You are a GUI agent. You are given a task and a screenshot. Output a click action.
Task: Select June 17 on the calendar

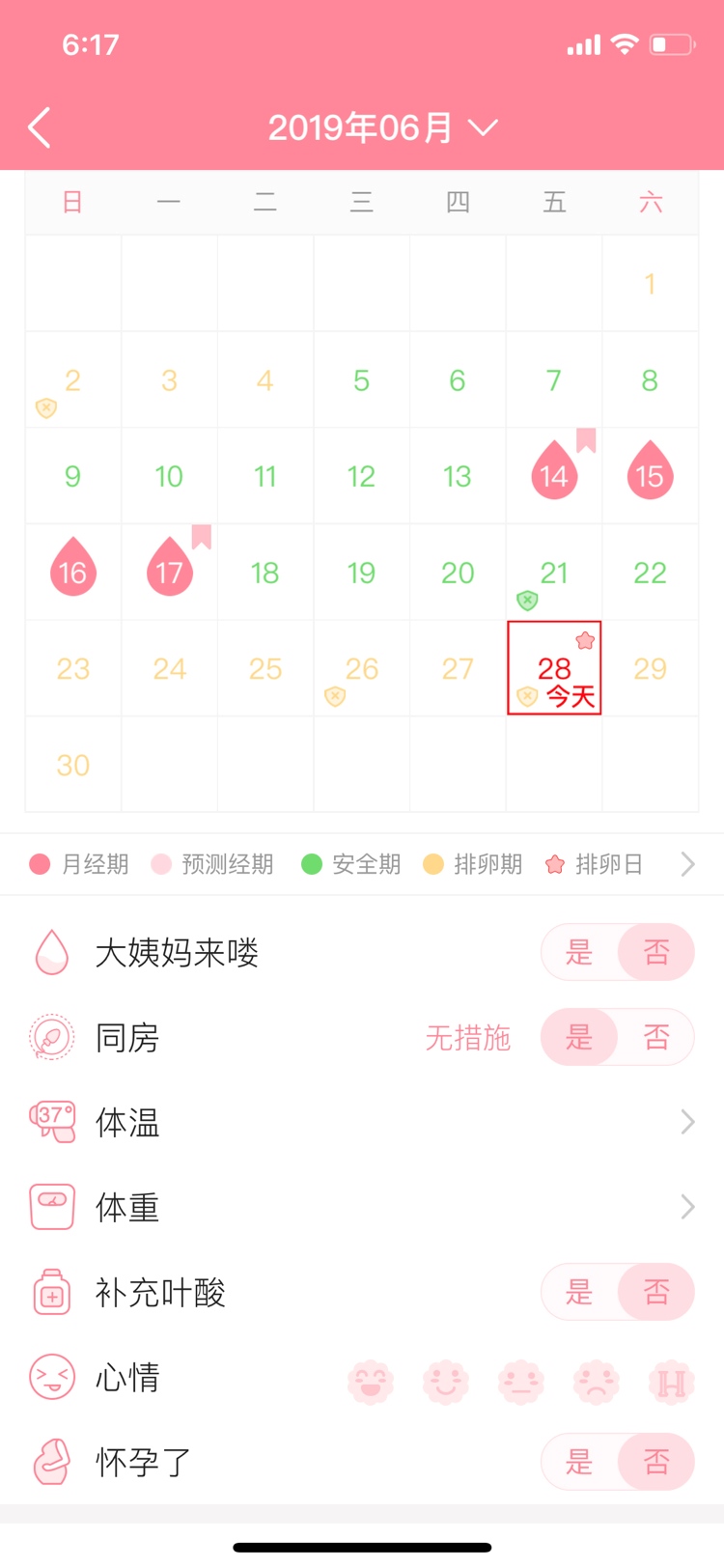coord(170,573)
